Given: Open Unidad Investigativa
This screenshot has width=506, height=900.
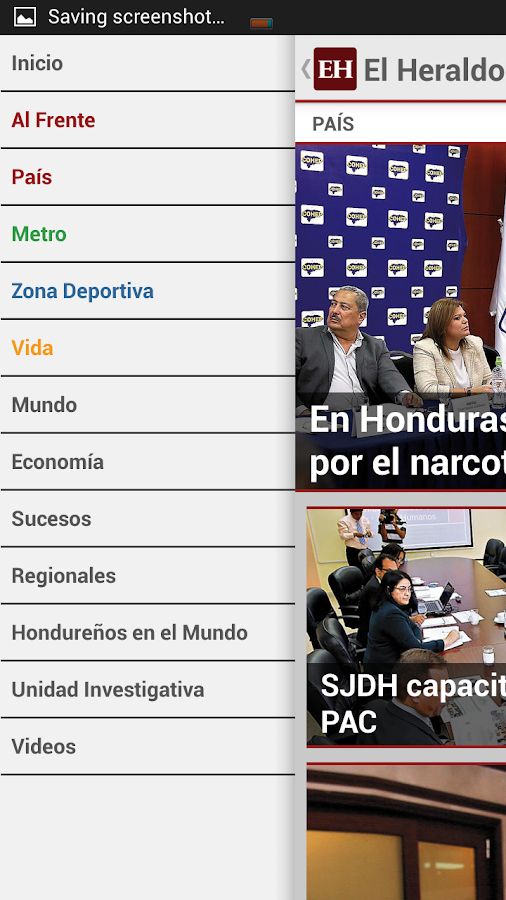Looking at the screenshot, I should [x=147, y=689].
